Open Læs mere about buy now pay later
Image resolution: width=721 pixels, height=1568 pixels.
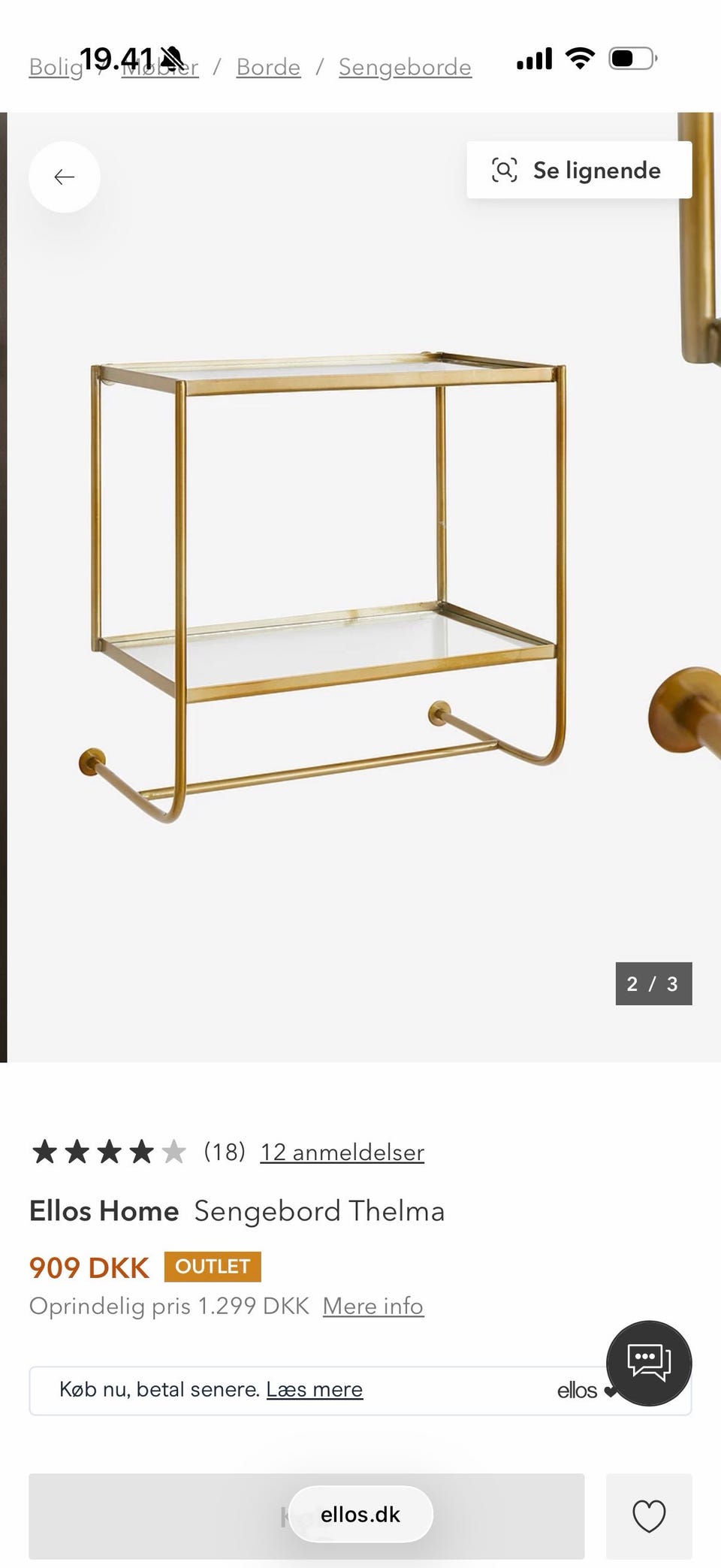coord(315,1389)
